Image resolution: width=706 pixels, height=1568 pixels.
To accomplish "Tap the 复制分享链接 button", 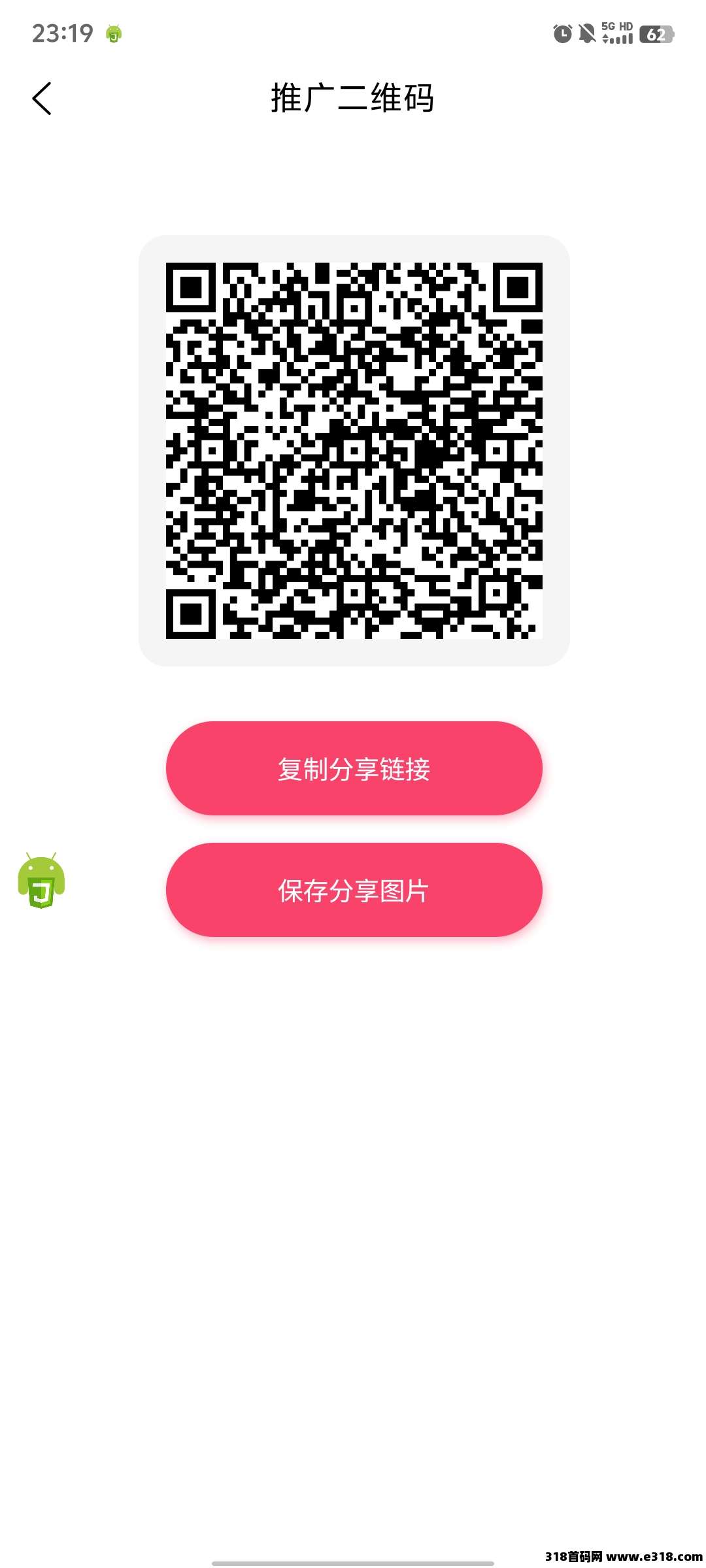I will point(354,768).
